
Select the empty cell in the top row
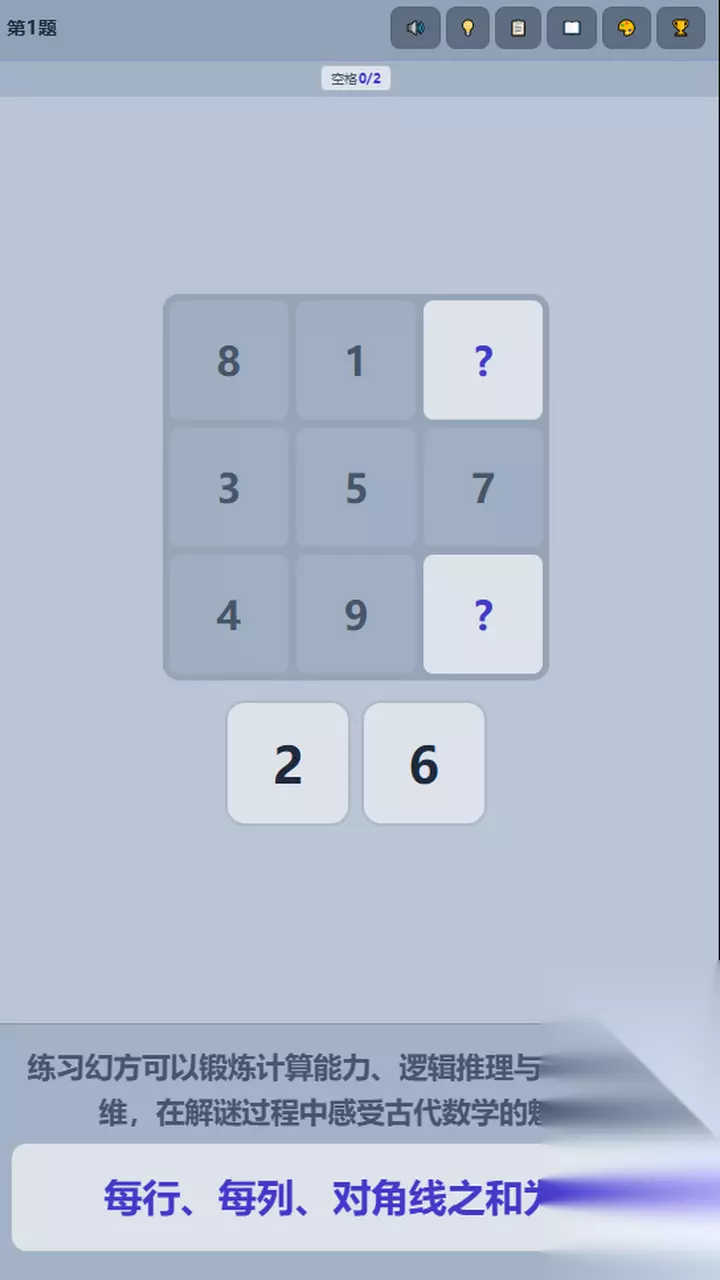coord(483,360)
